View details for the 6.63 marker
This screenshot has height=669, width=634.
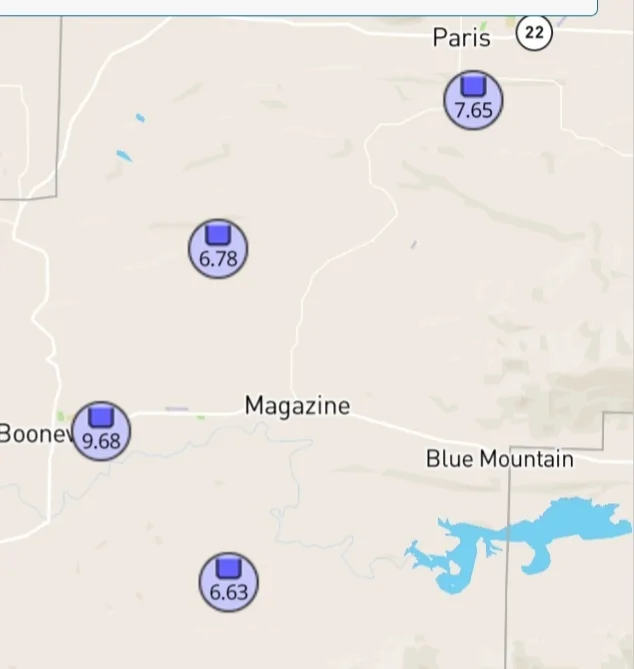coord(228,581)
